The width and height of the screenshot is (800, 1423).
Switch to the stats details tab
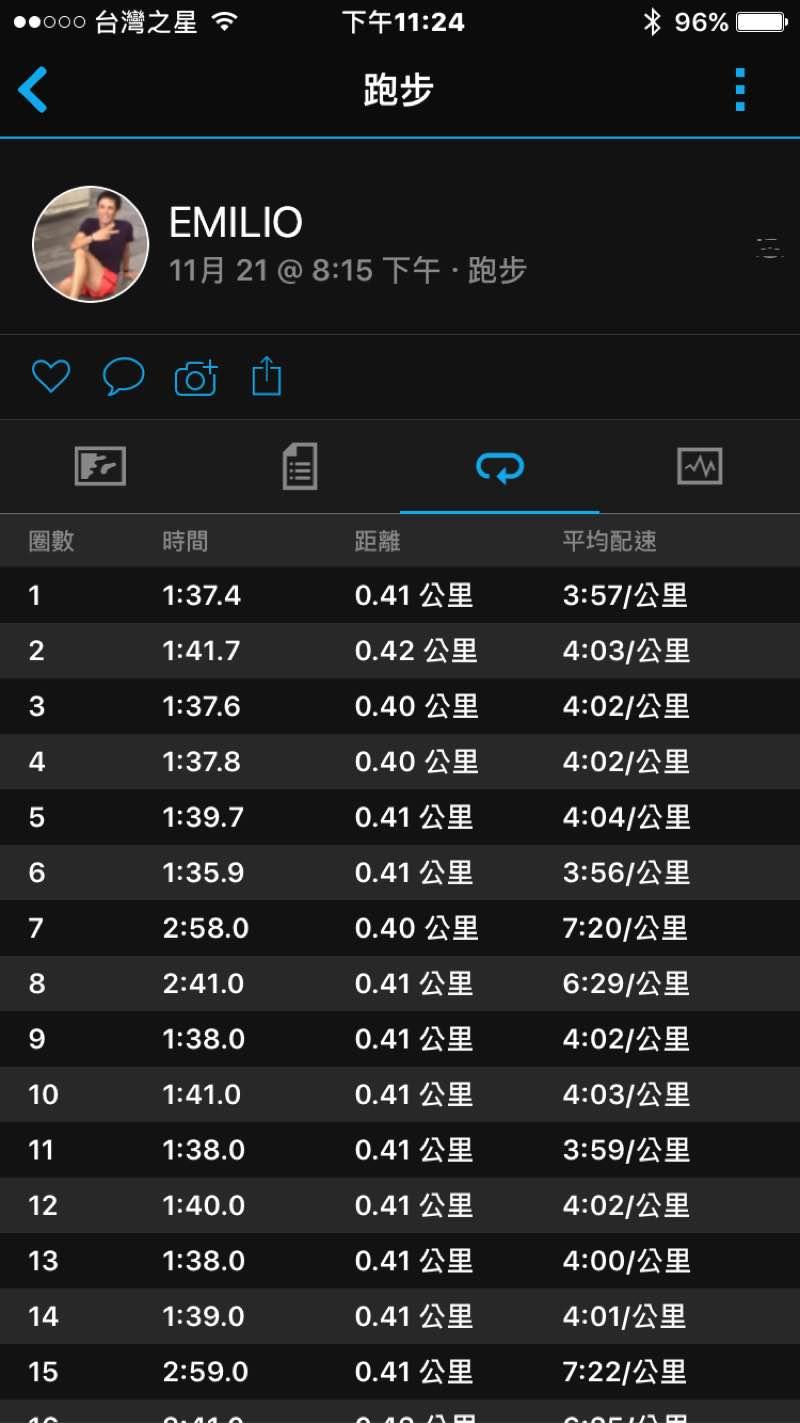(300, 466)
